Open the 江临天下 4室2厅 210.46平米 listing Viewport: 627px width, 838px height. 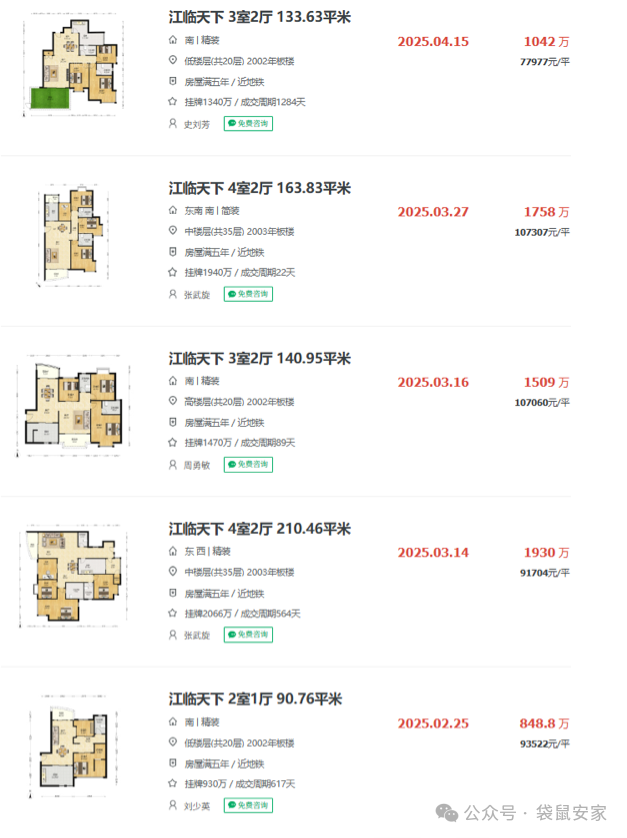(260, 528)
